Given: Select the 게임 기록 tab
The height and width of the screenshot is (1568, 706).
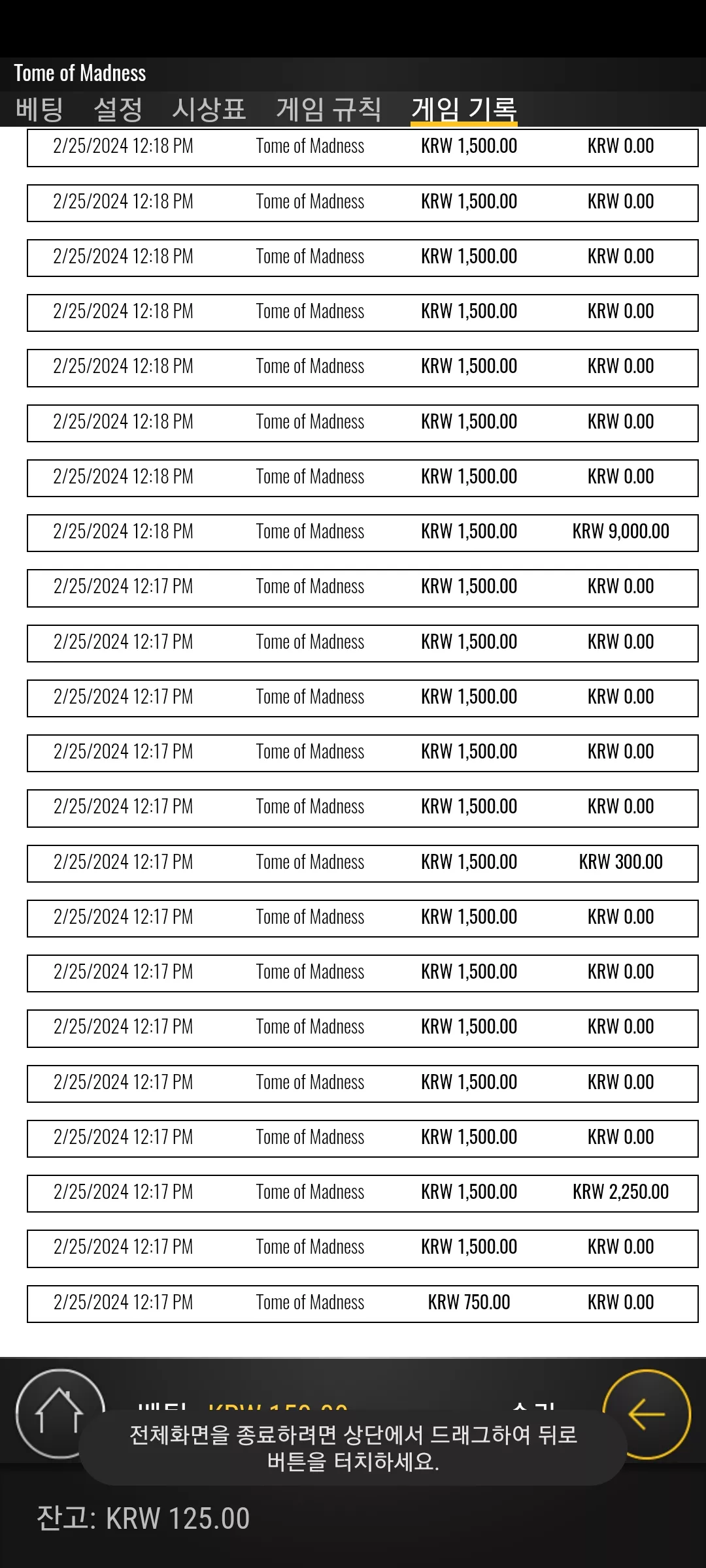Looking at the screenshot, I should tap(464, 108).
